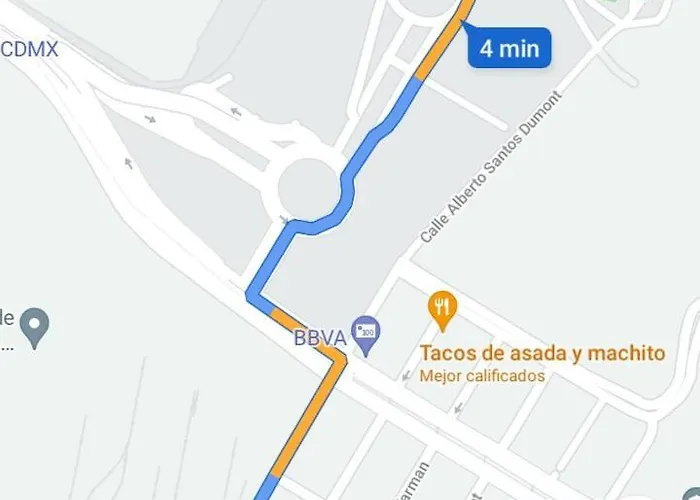Open the gray location pin marker
The image size is (700, 500).
(x=35, y=326)
